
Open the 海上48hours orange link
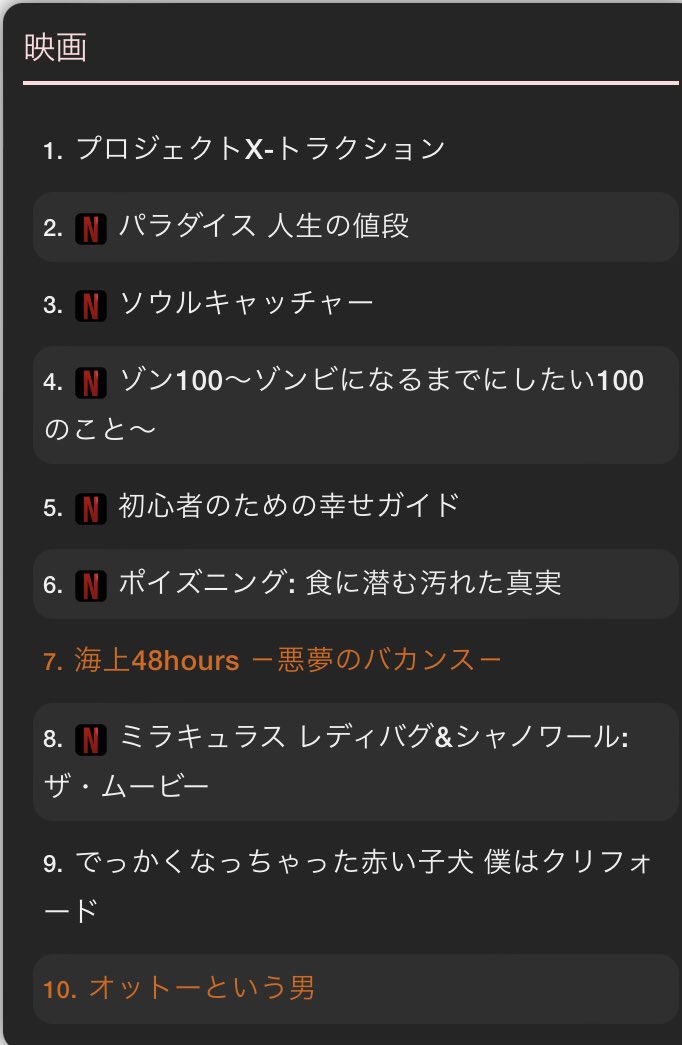287,660
